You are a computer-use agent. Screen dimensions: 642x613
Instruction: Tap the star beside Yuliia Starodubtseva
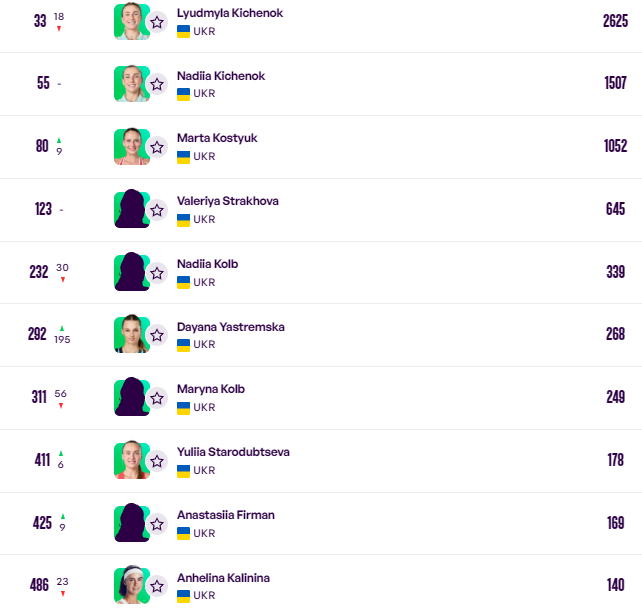(x=157, y=461)
